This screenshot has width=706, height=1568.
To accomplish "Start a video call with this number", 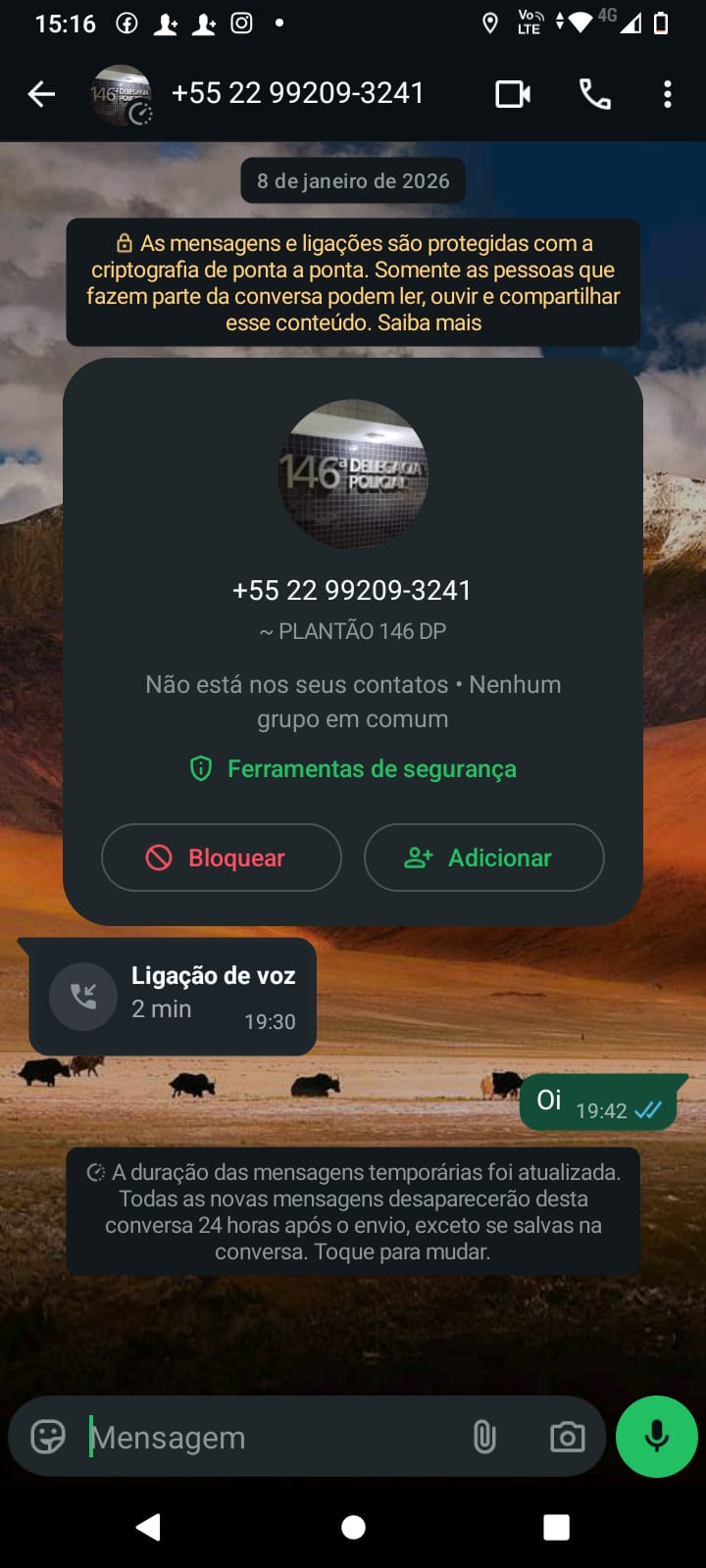I will click(x=513, y=94).
